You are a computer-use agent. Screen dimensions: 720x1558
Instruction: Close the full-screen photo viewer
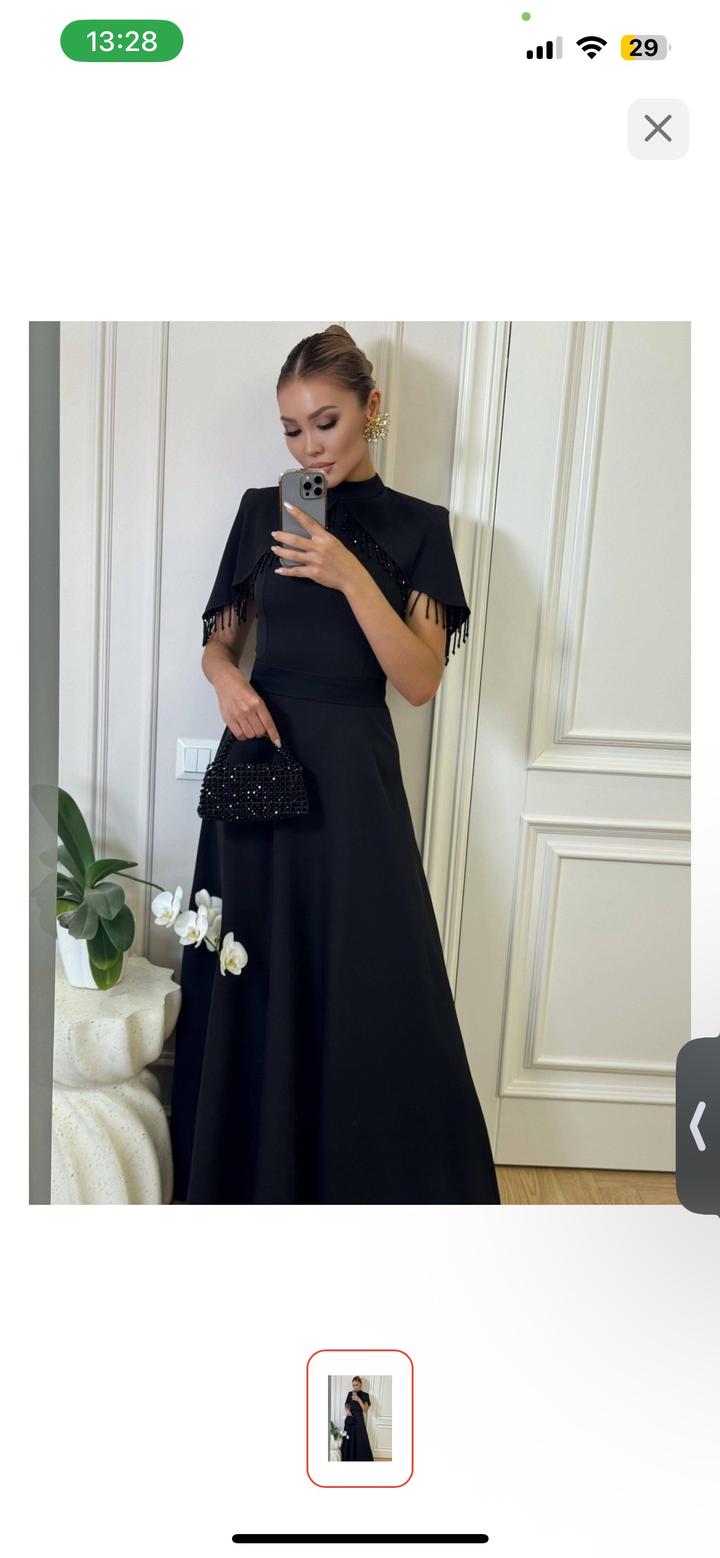658,129
